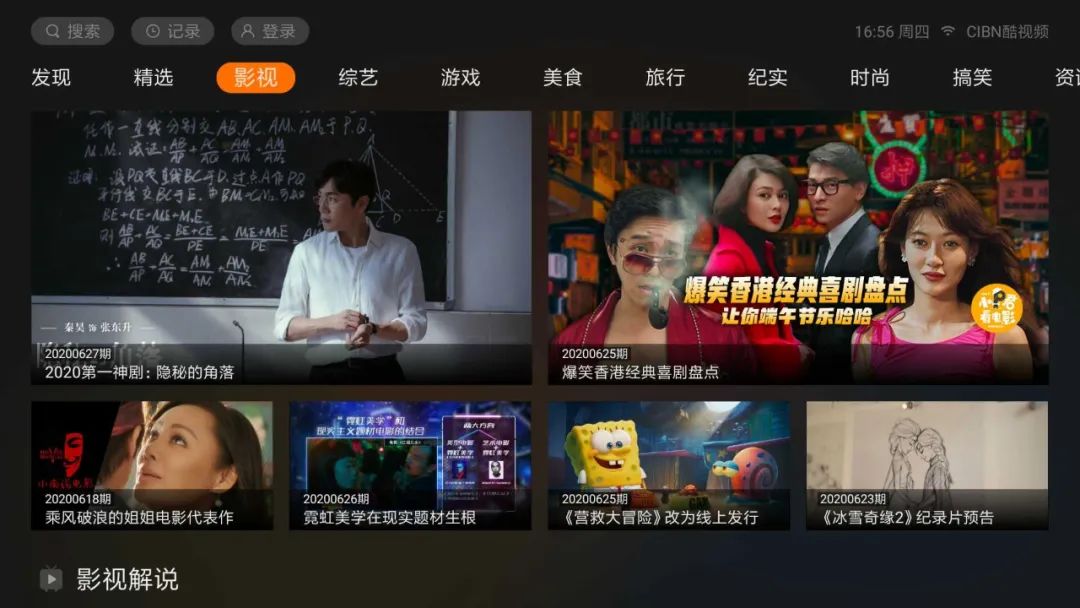This screenshot has width=1080, height=608.
Task: Switch to the 发现 tab
Action: click(x=51, y=78)
